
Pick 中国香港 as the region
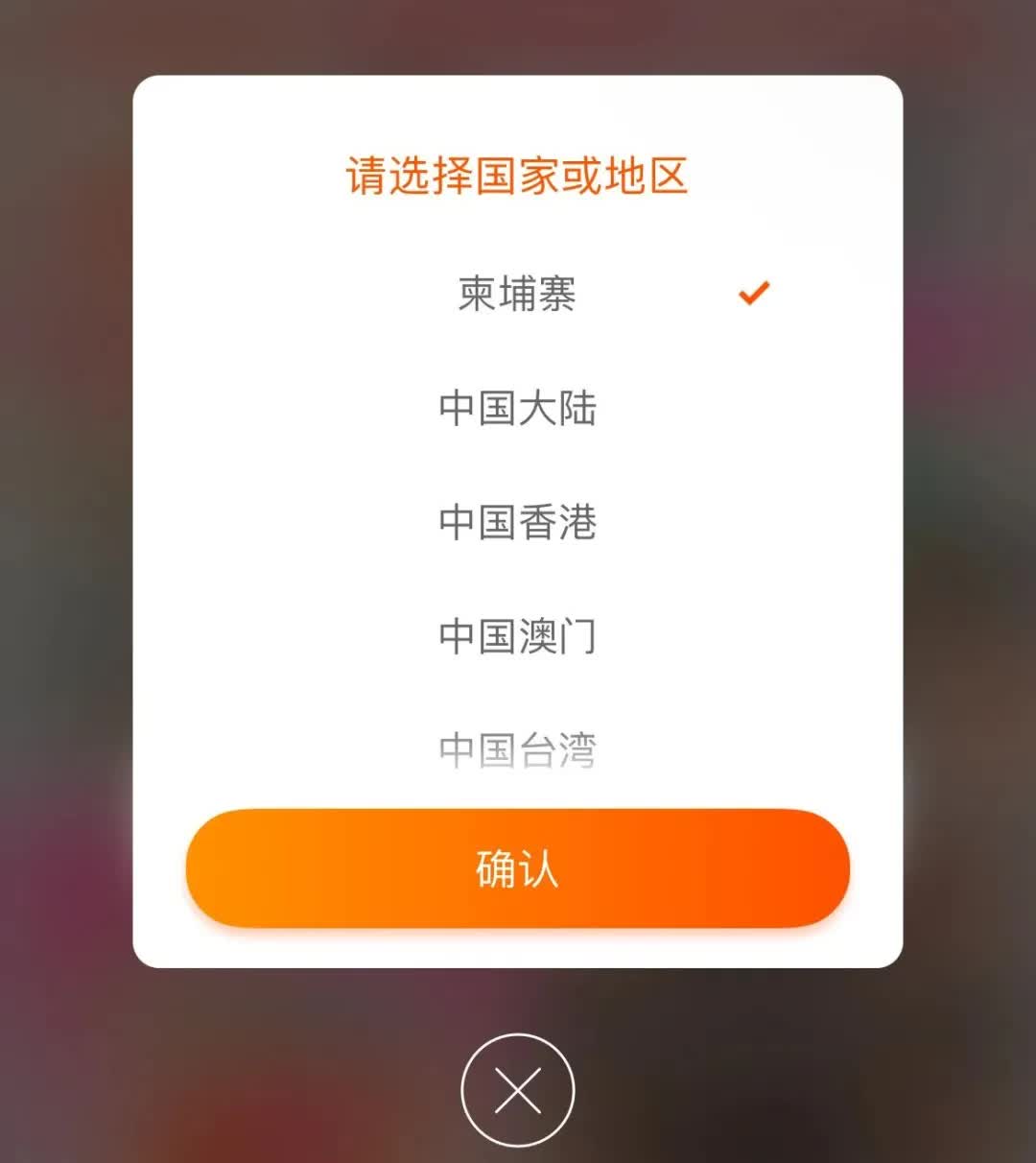click(x=517, y=522)
